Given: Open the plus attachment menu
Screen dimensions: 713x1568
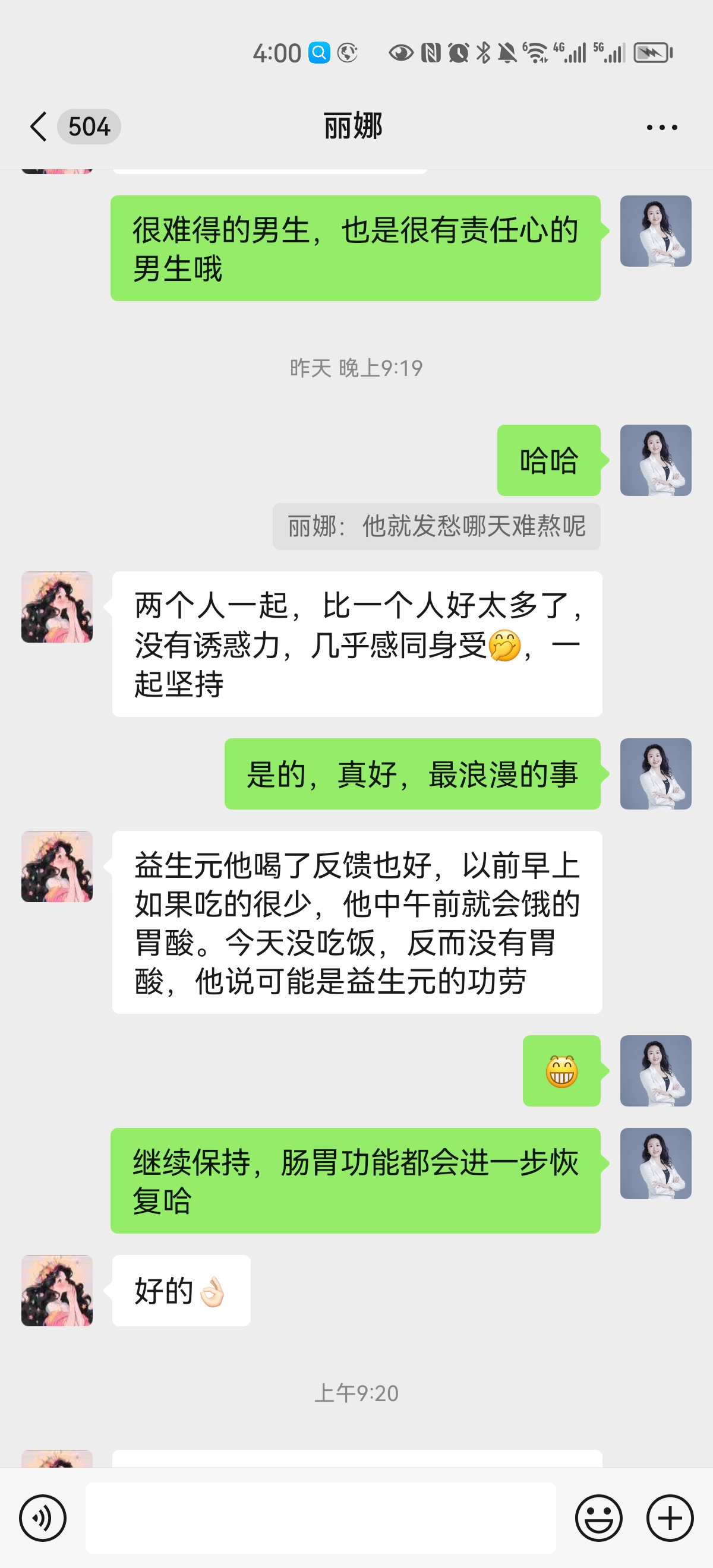Looking at the screenshot, I should point(670,1518).
